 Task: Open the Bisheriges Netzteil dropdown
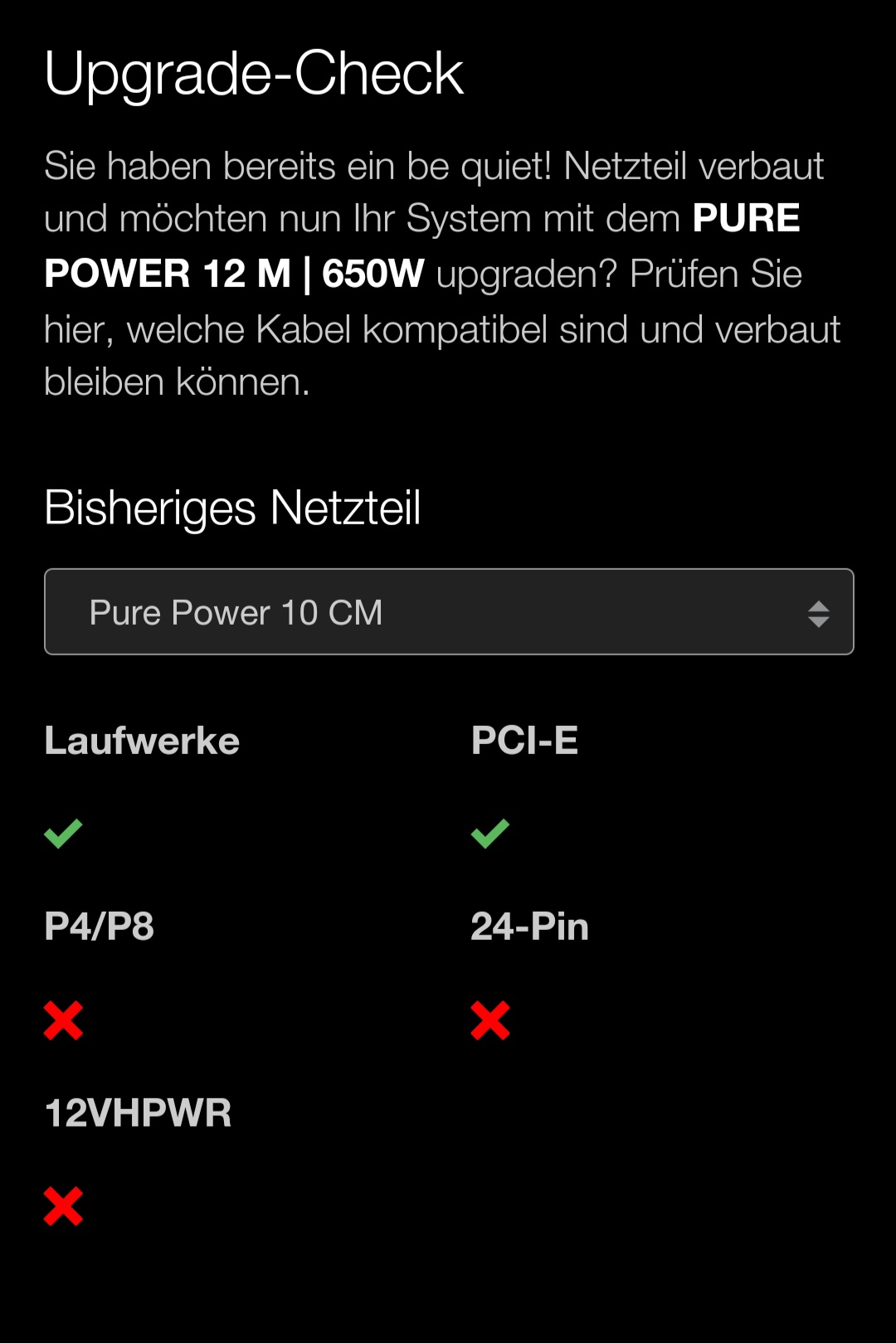click(x=448, y=612)
